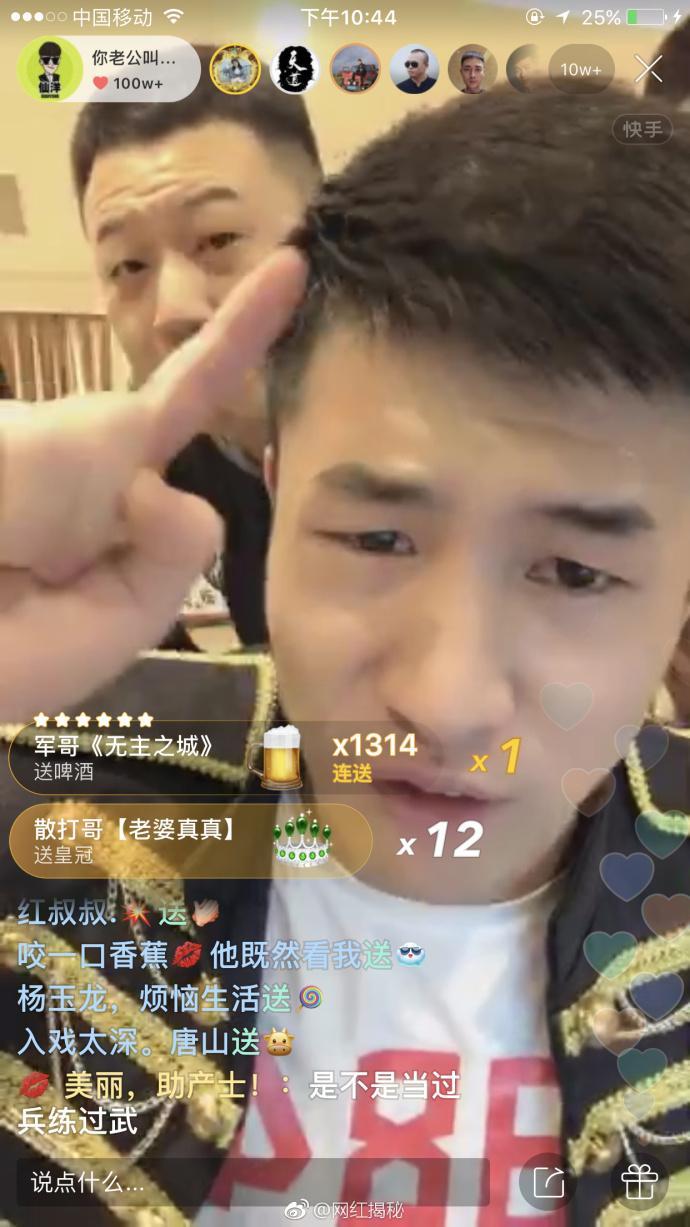Open the gift box panel
Viewport: 690px width, 1227px height.
[x=638, y=1182]
